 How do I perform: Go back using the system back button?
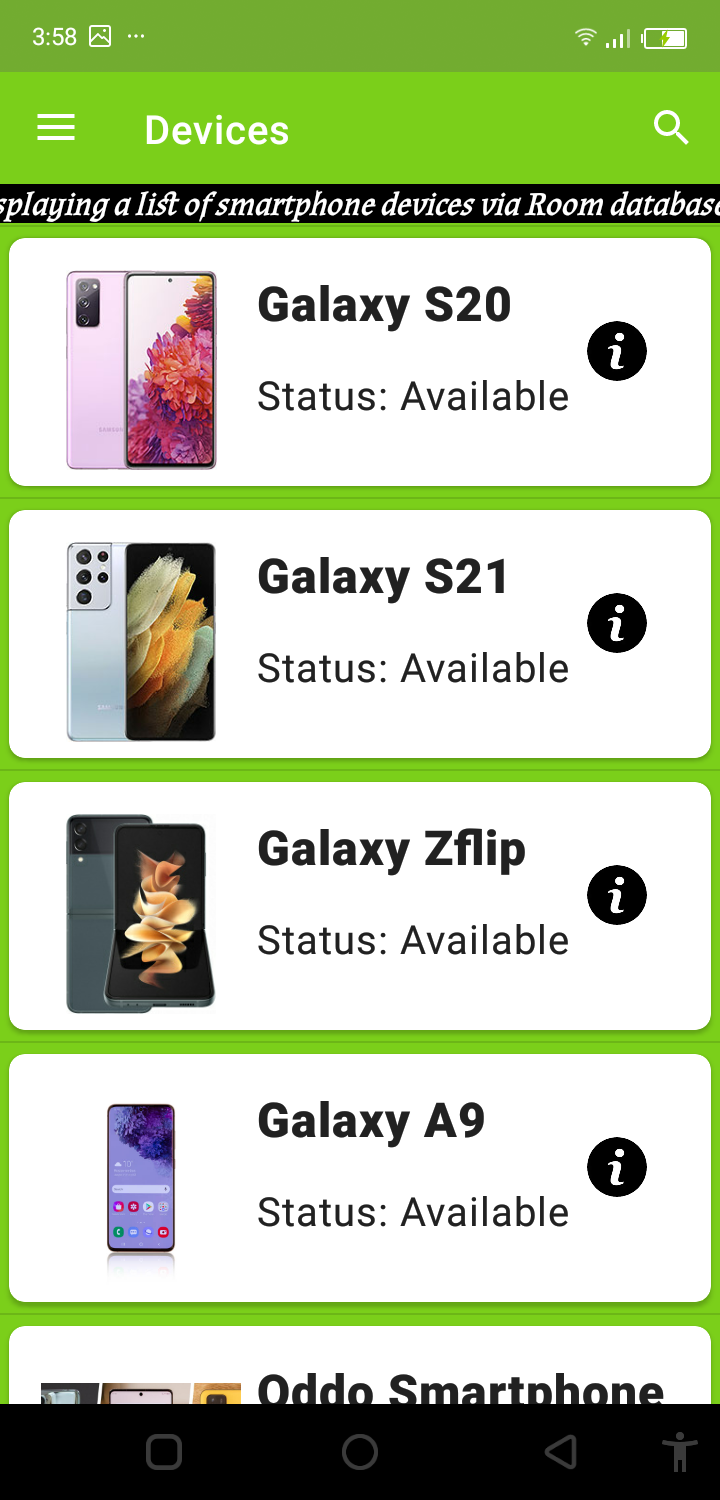click(x=561, y=1452)
